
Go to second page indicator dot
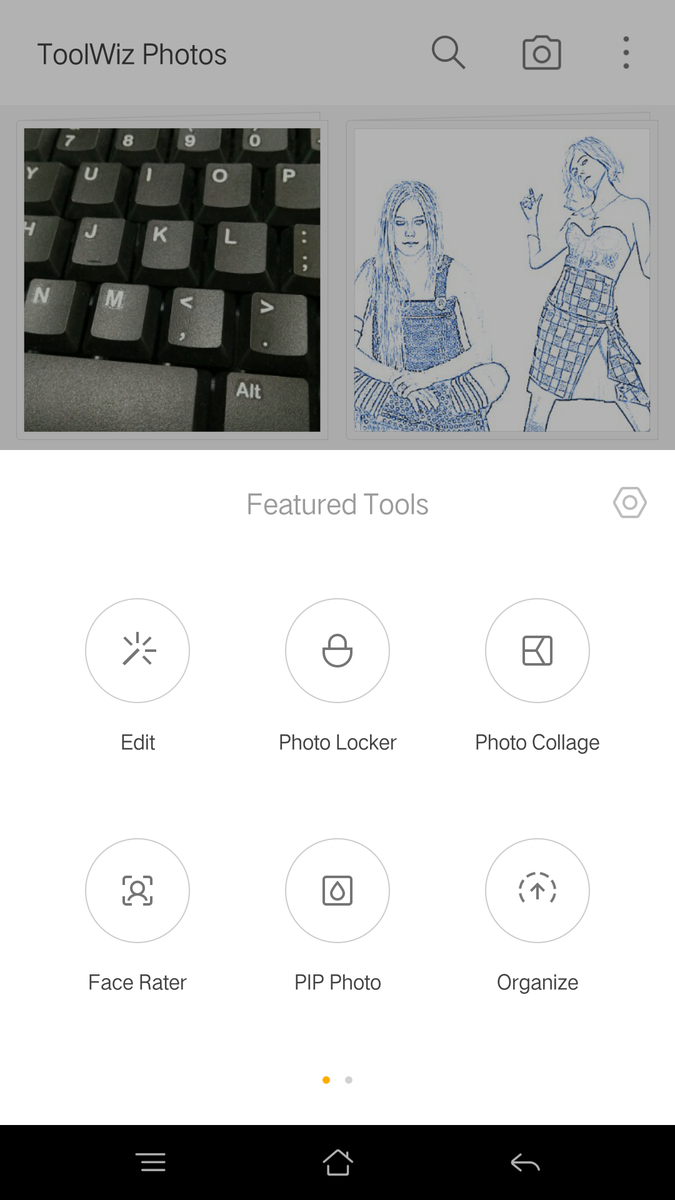348,1080
